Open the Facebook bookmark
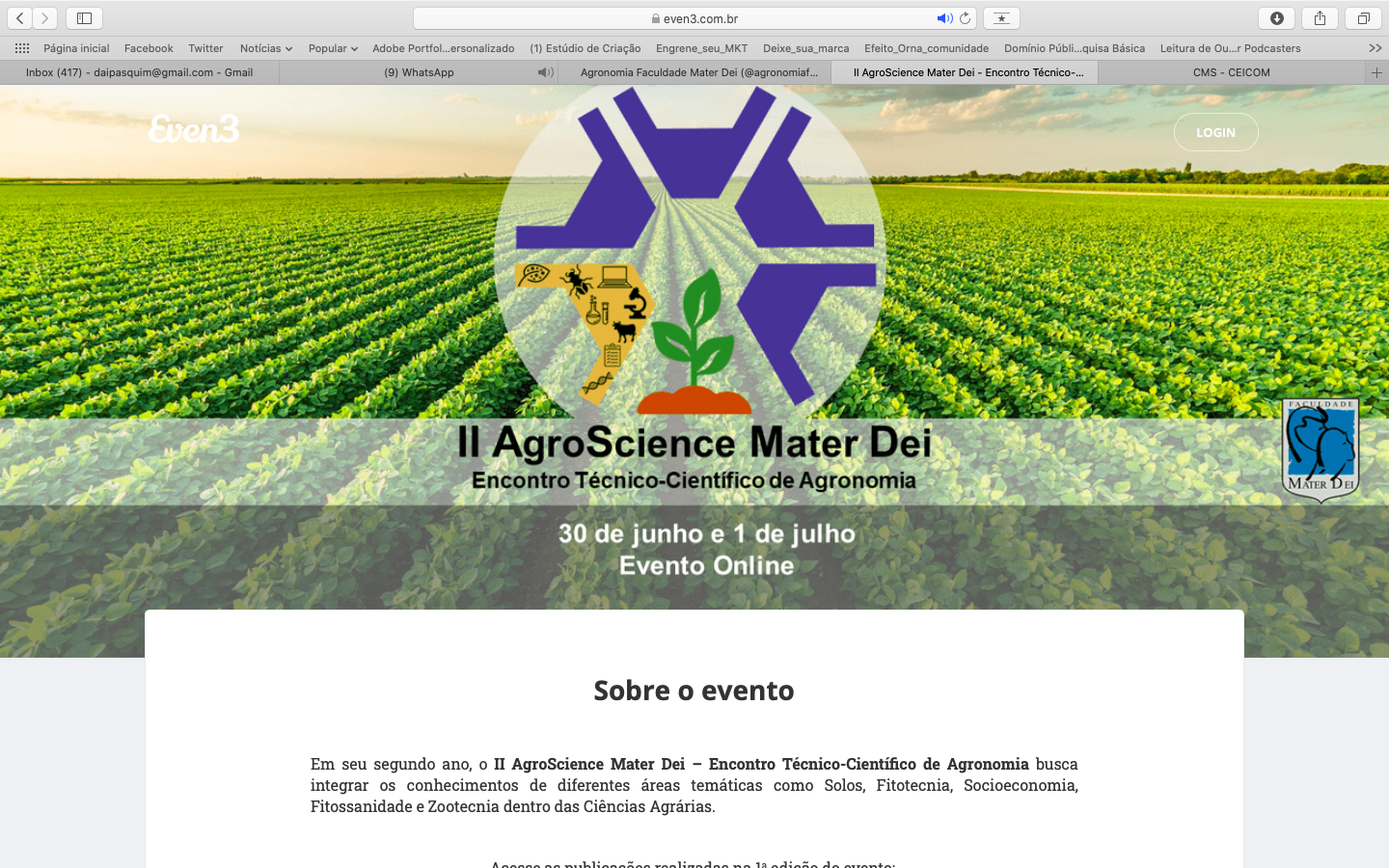The height and width of the screenshot is (868, 1389). 149,48
